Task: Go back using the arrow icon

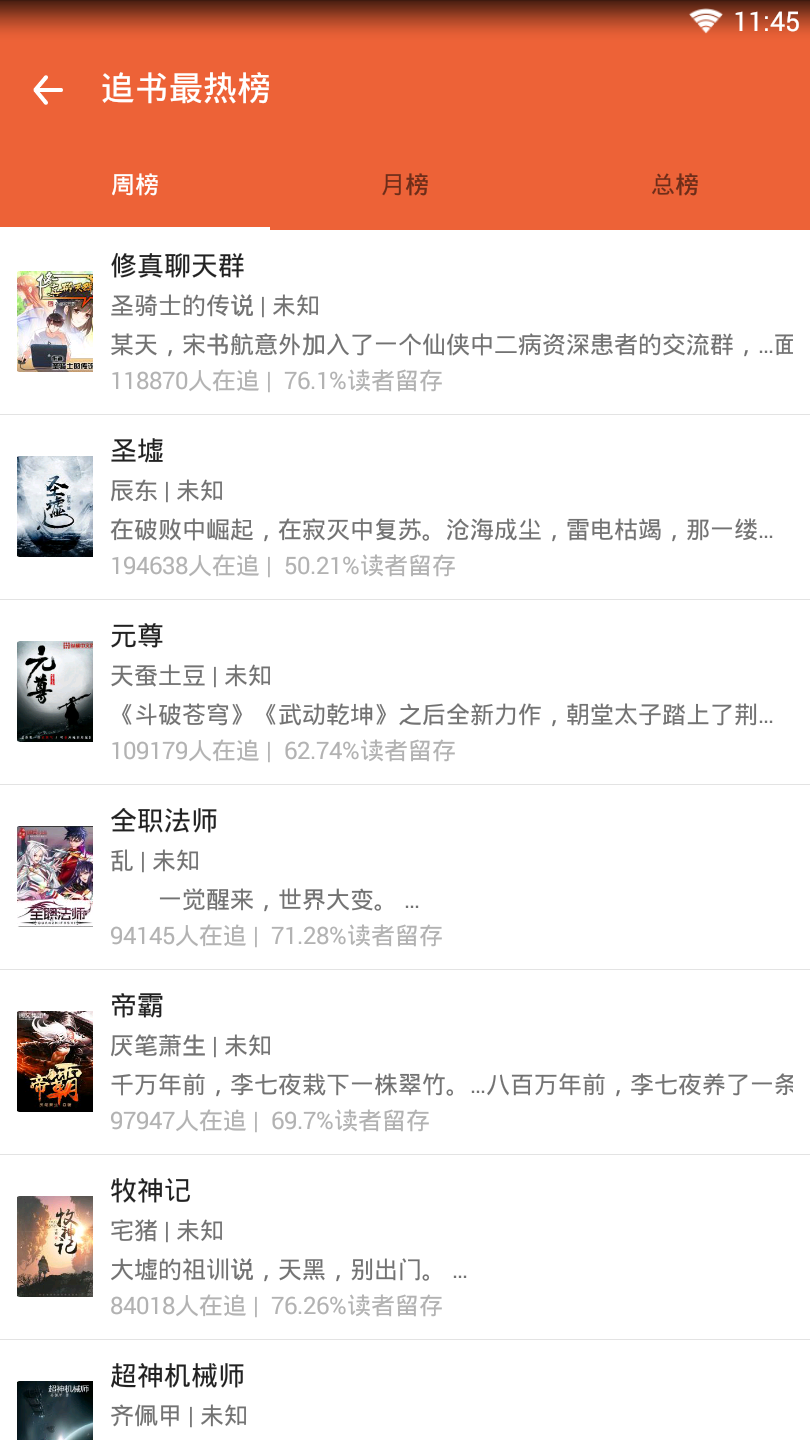Action: click(48, 90)
